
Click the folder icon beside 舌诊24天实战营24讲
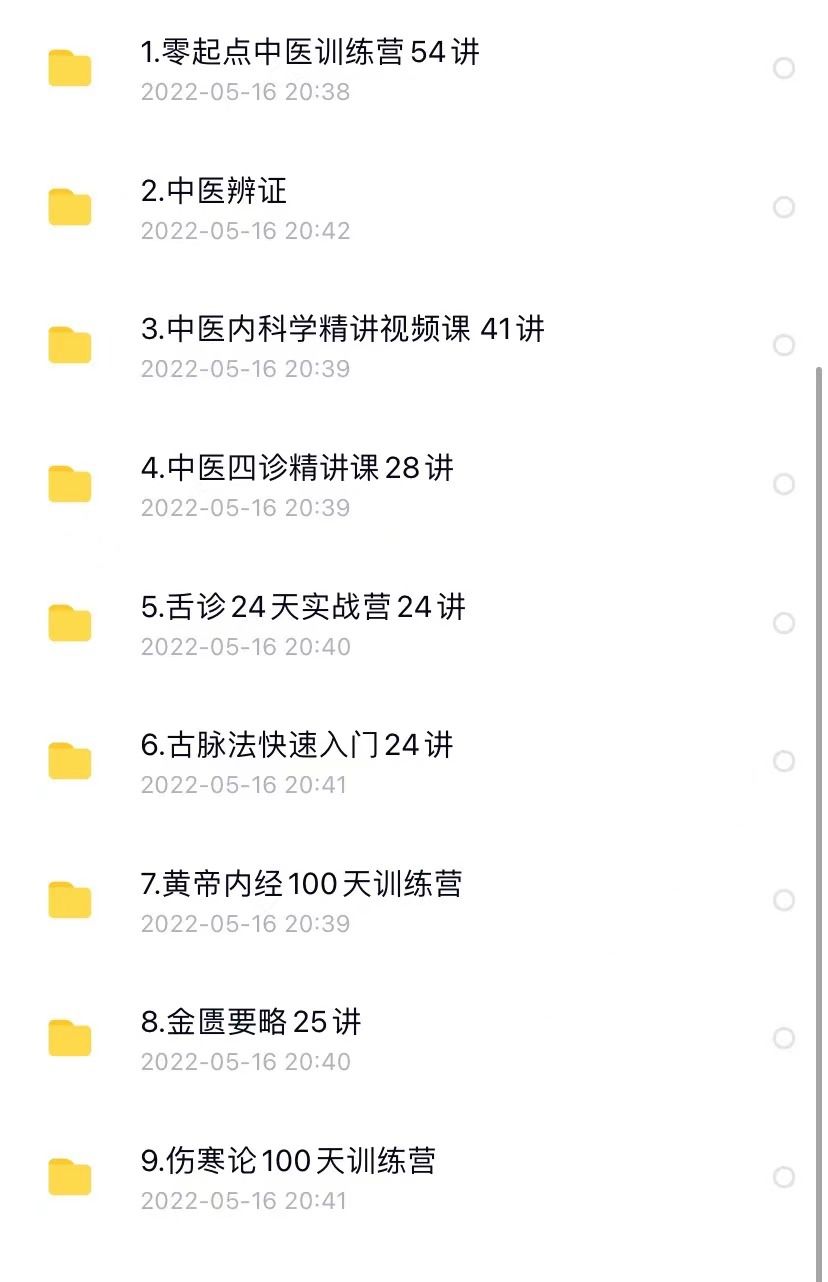70,622
